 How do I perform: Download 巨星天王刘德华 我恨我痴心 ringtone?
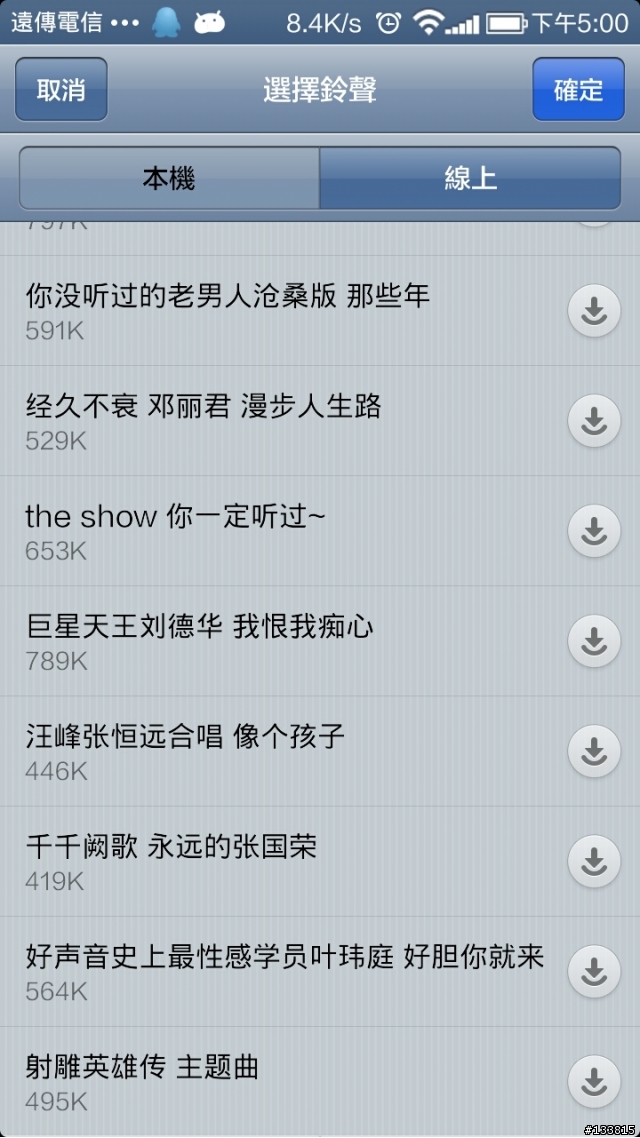click(594, 641)
